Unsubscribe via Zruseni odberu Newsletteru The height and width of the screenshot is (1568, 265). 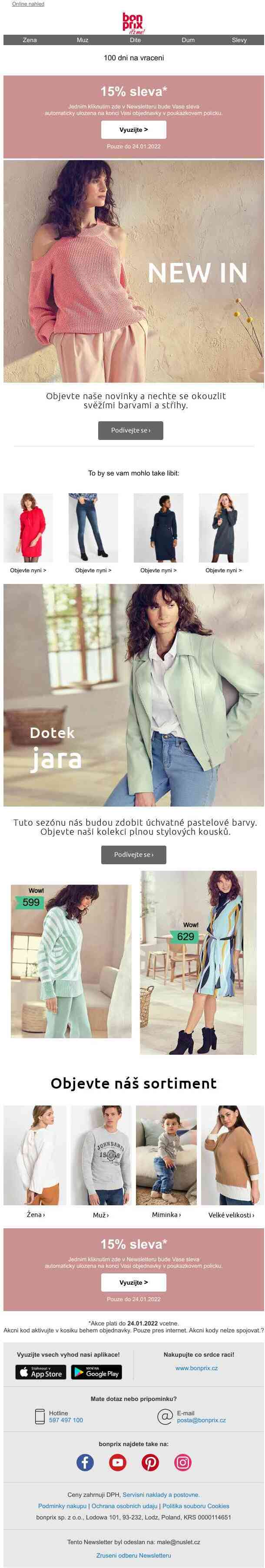(x=133, y=1555)
